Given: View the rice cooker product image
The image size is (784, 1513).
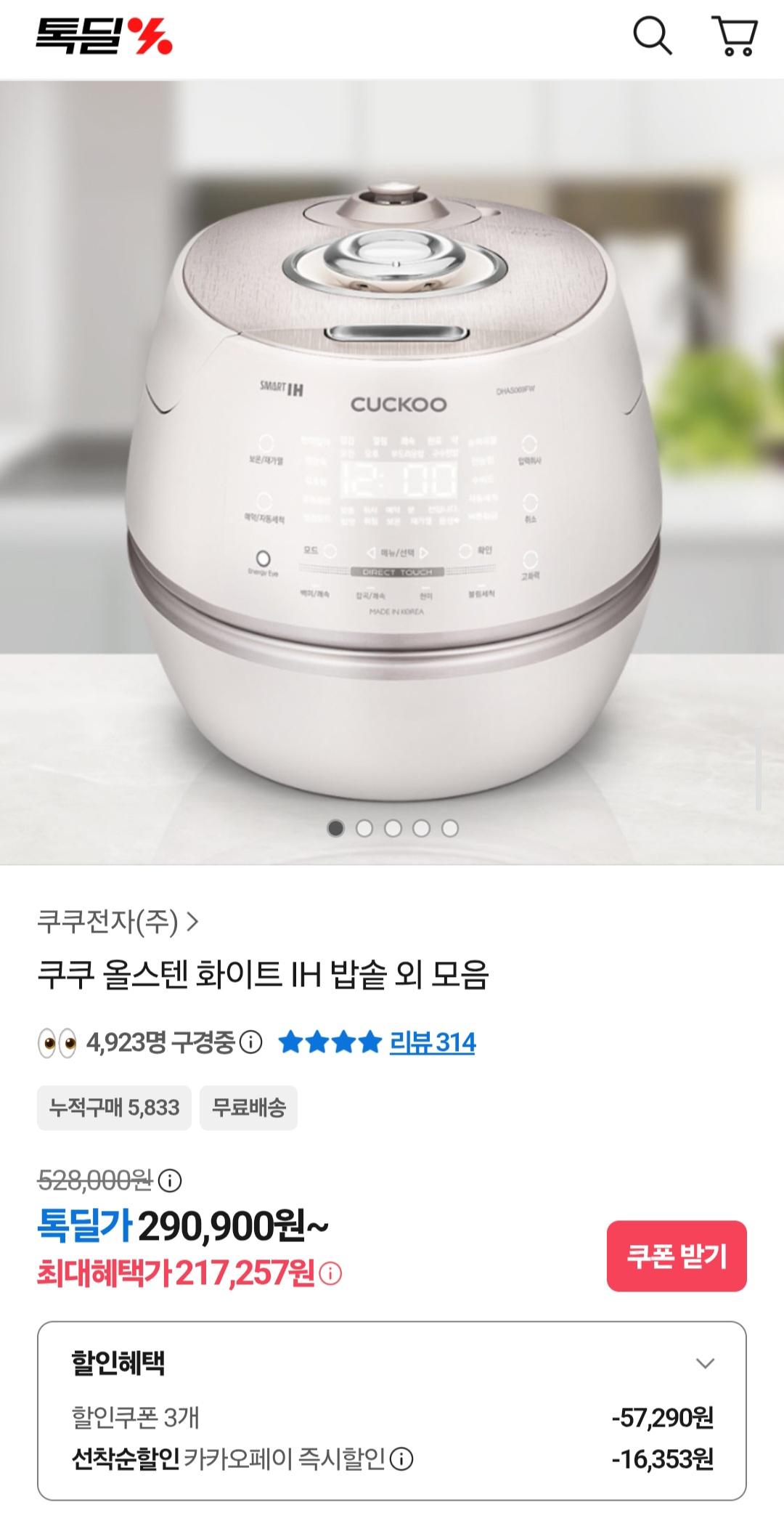Looking at the screenshot, I should (392, 472).
